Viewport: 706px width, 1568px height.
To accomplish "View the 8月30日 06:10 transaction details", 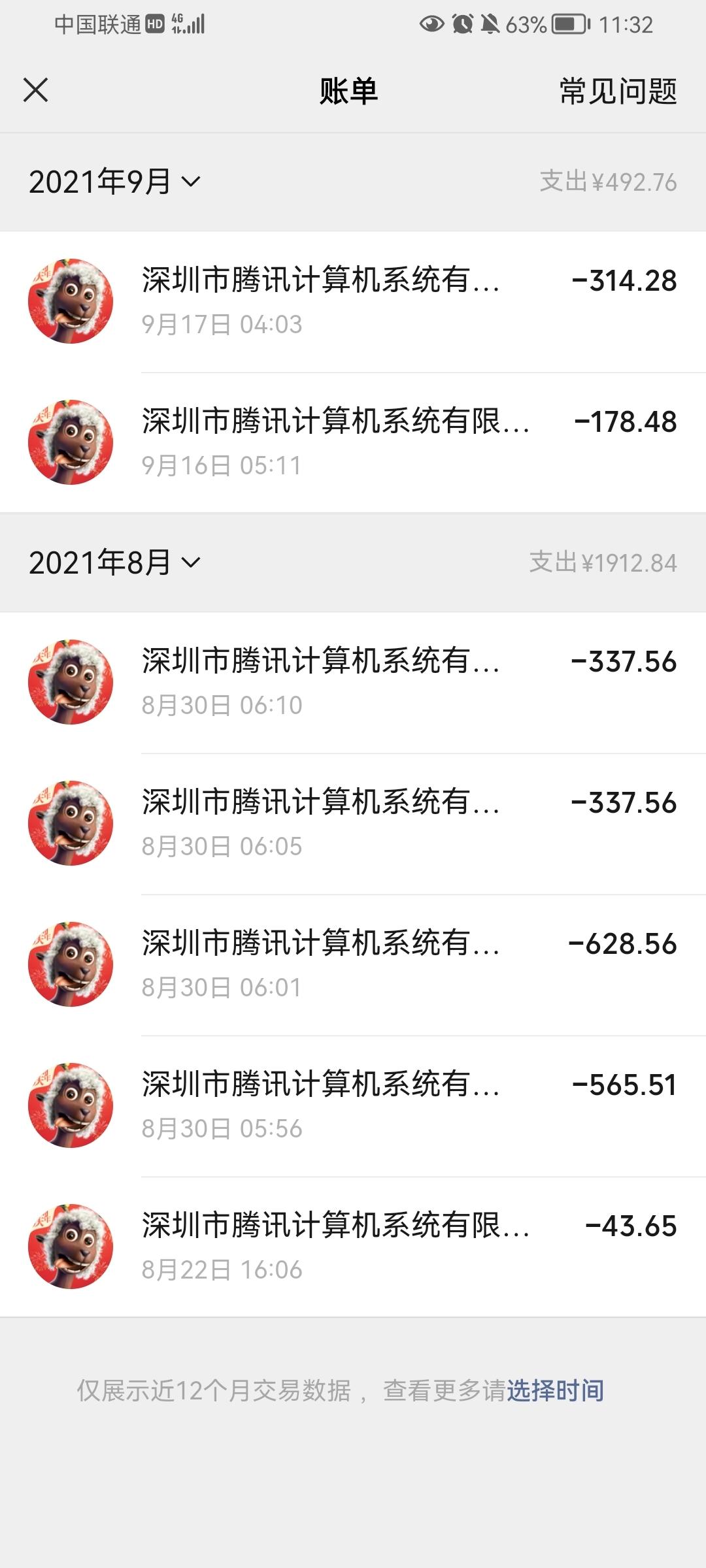I will [x=353, y=683].
